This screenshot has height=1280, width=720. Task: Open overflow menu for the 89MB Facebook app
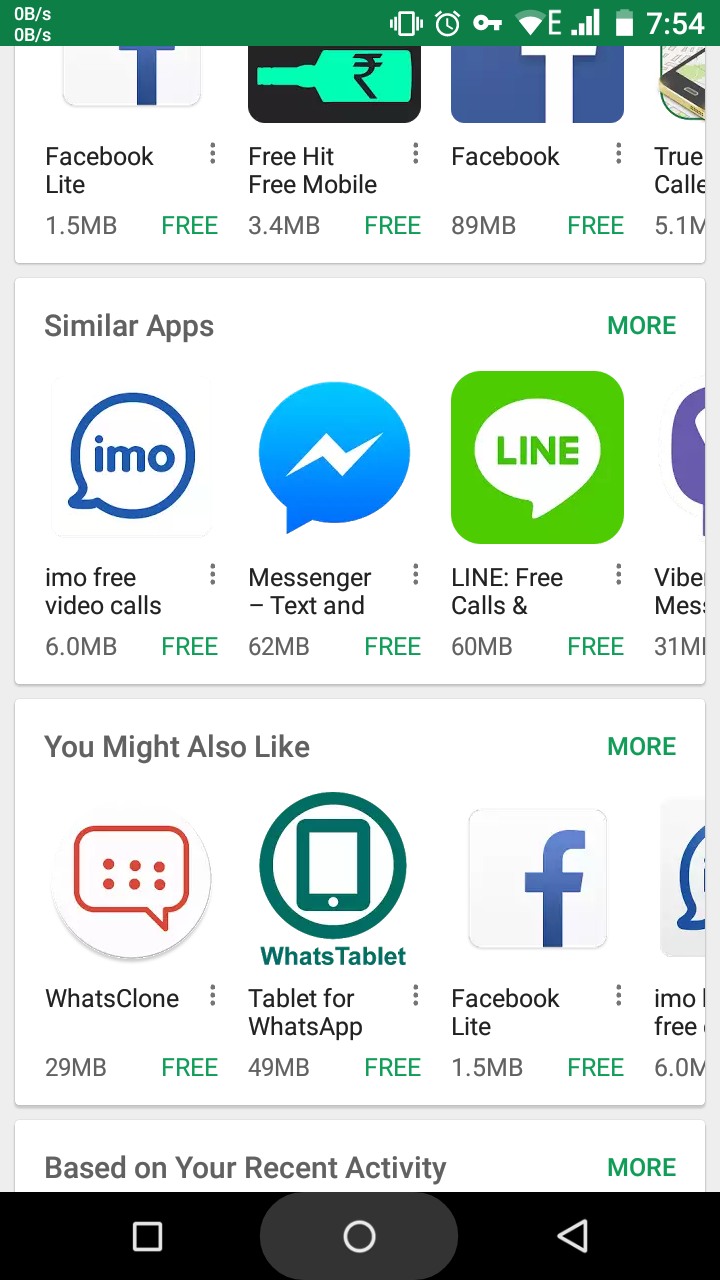619,154
